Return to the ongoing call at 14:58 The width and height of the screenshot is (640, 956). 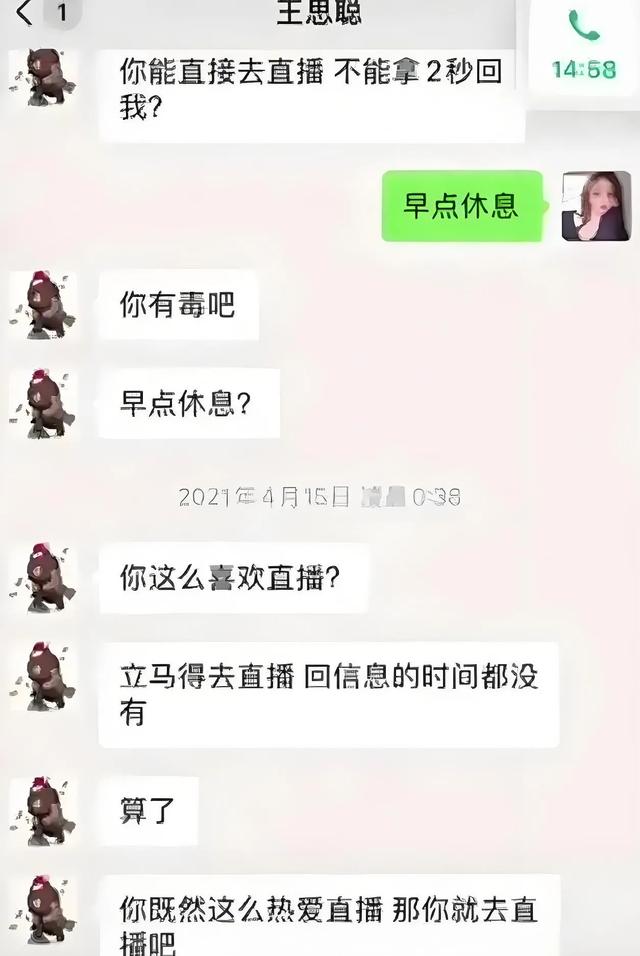coord(582,47)
